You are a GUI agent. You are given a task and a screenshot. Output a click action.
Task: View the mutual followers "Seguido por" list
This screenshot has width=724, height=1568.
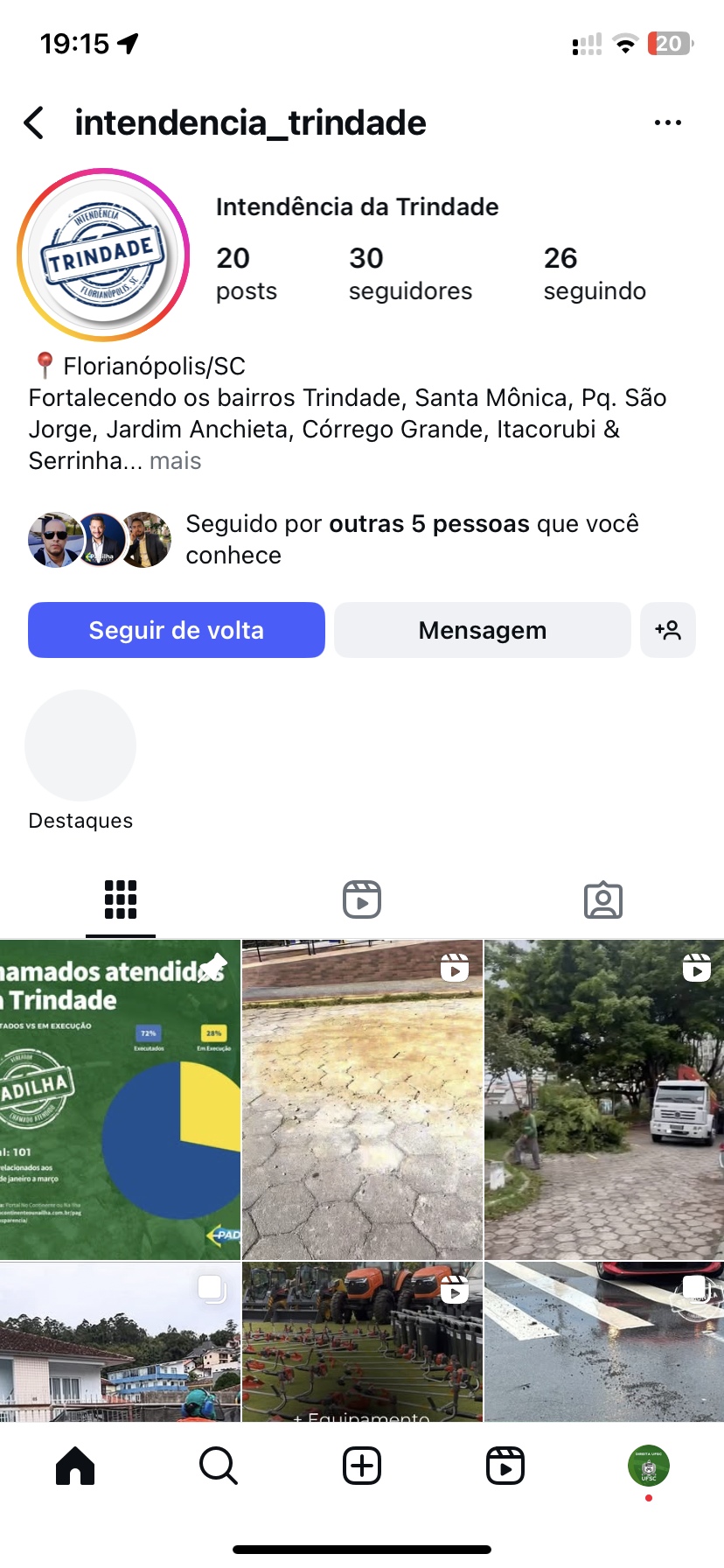tap(411, 539)
